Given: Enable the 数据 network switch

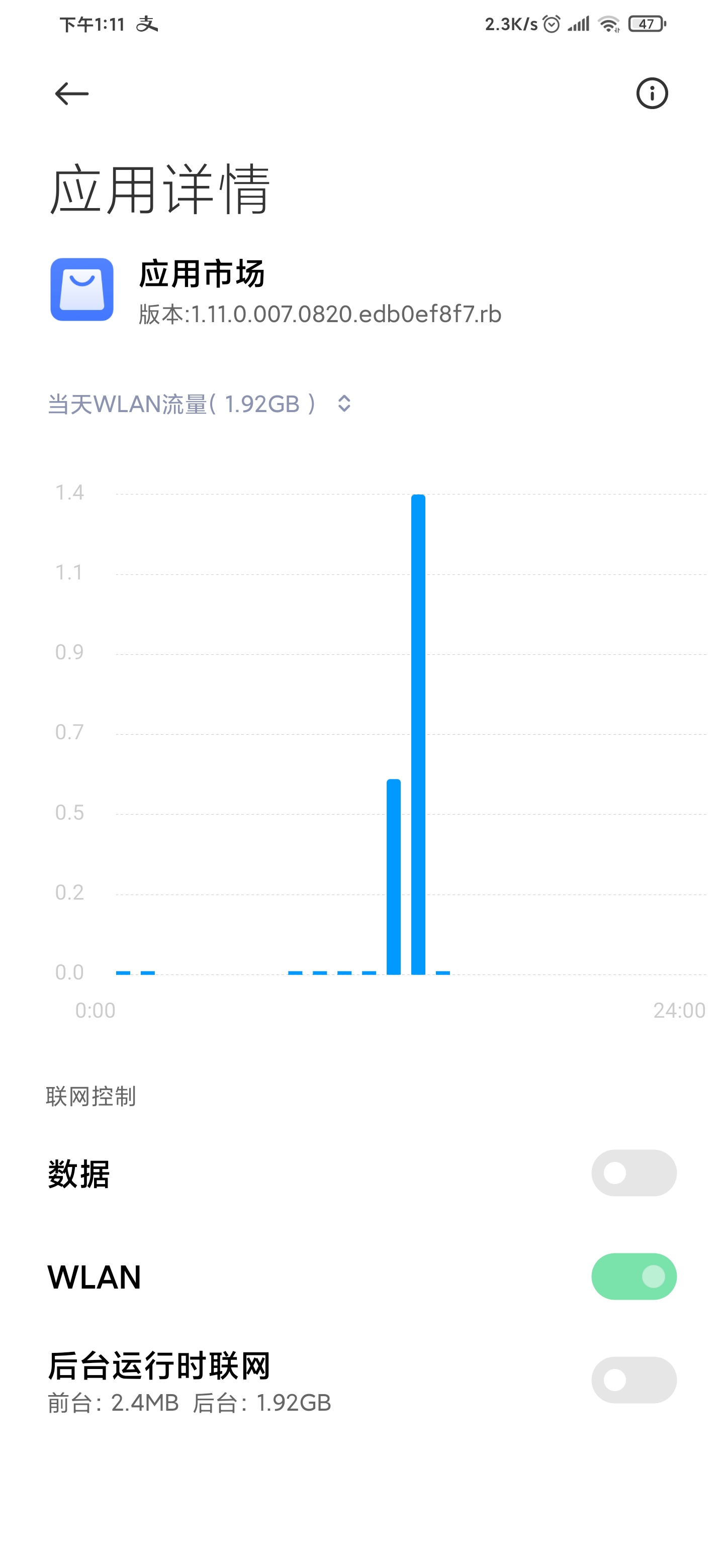Looking at the screenshot, I should (x=634, y=1173).
